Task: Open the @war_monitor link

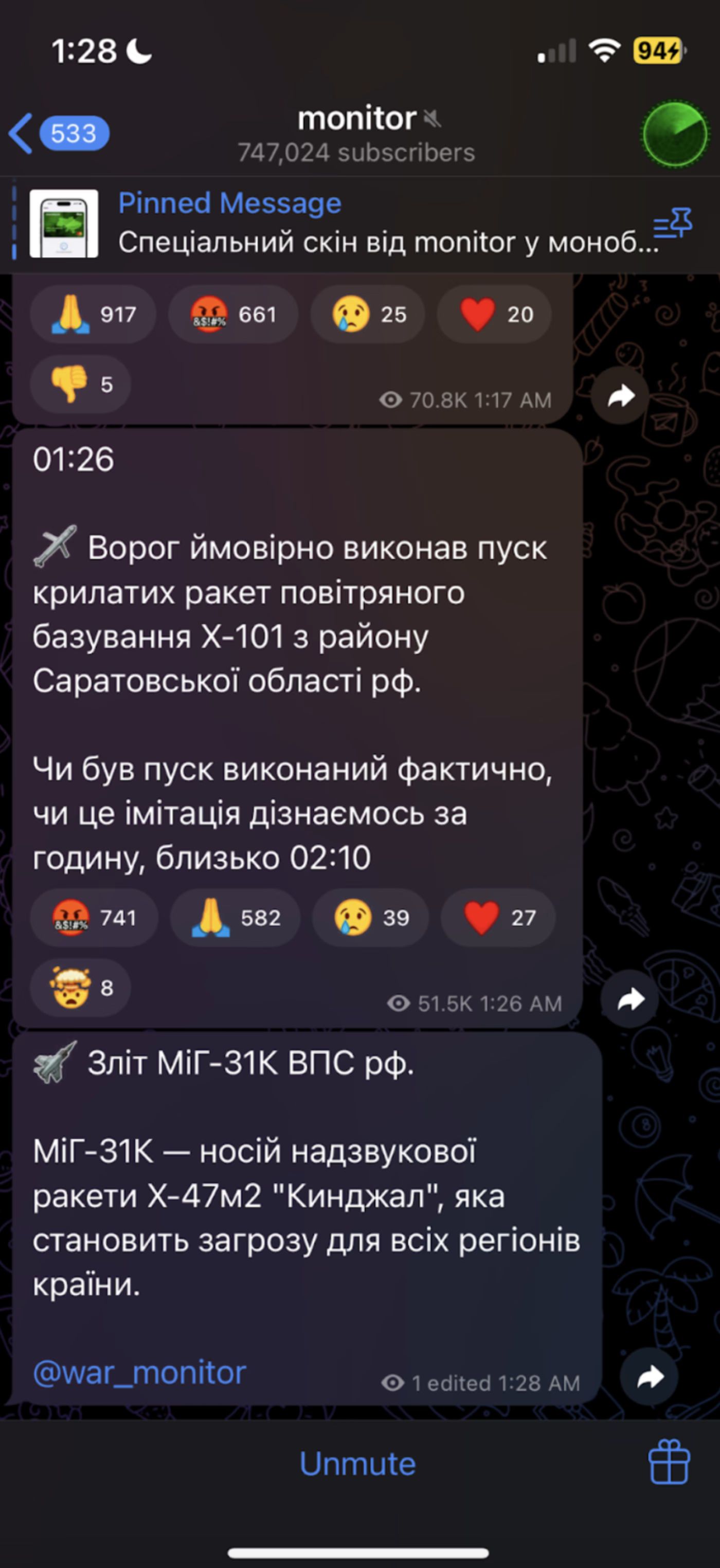Action: tap(139, 1373)
